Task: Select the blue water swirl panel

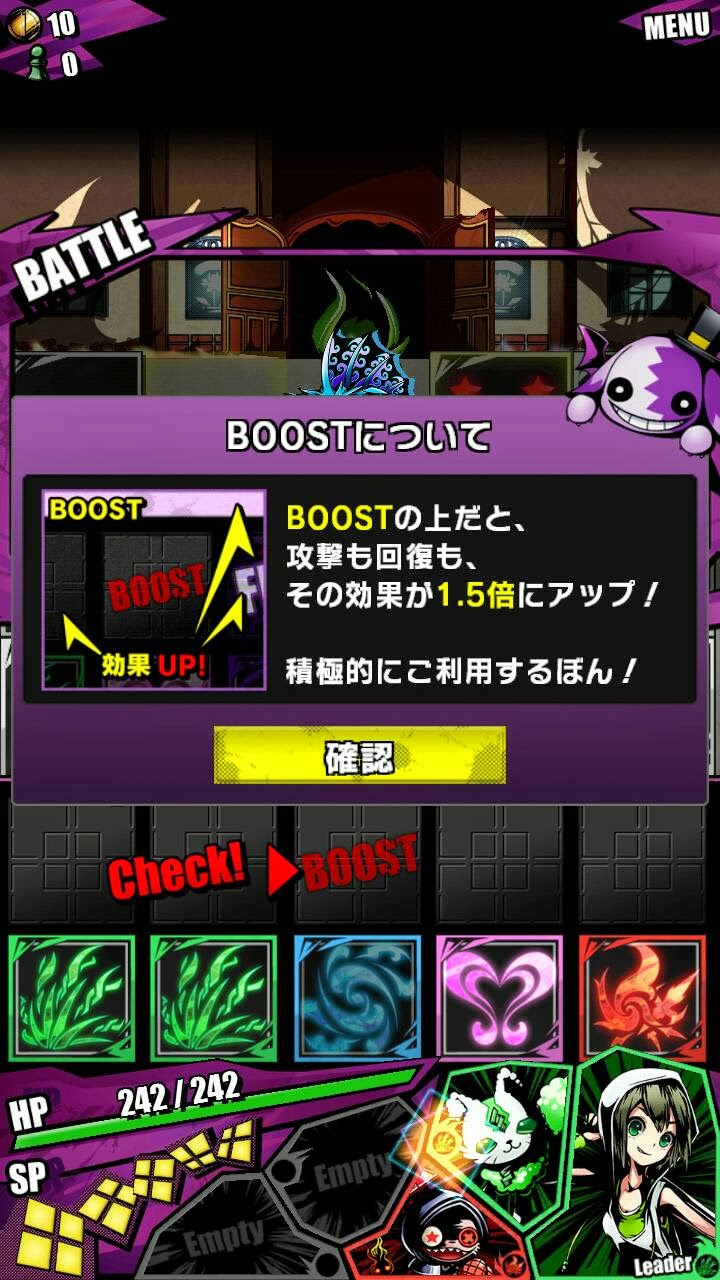Action: point(357,998)
